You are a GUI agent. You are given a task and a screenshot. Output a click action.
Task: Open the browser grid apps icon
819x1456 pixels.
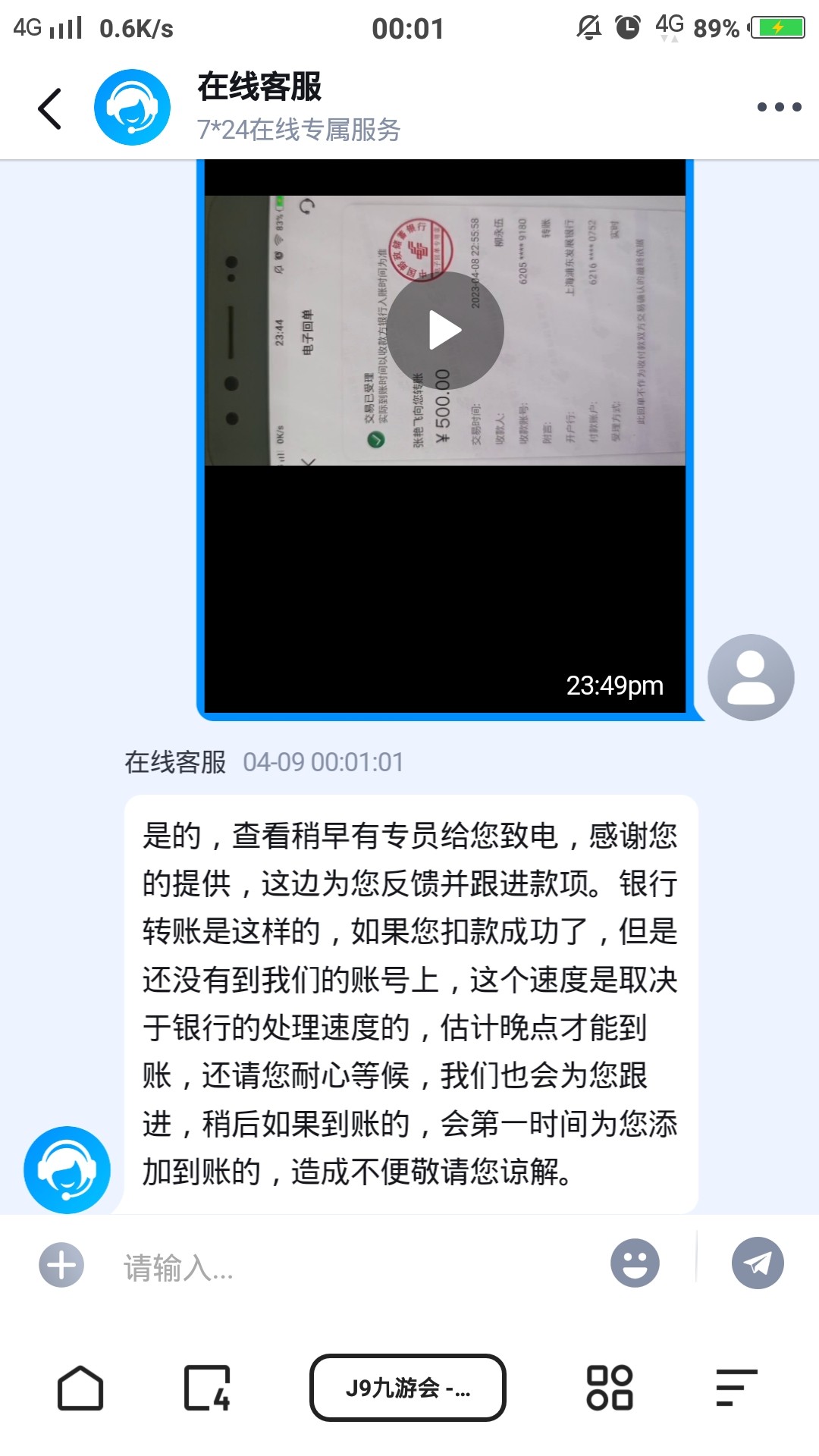pyautogui.click(x=610, y=1388)
